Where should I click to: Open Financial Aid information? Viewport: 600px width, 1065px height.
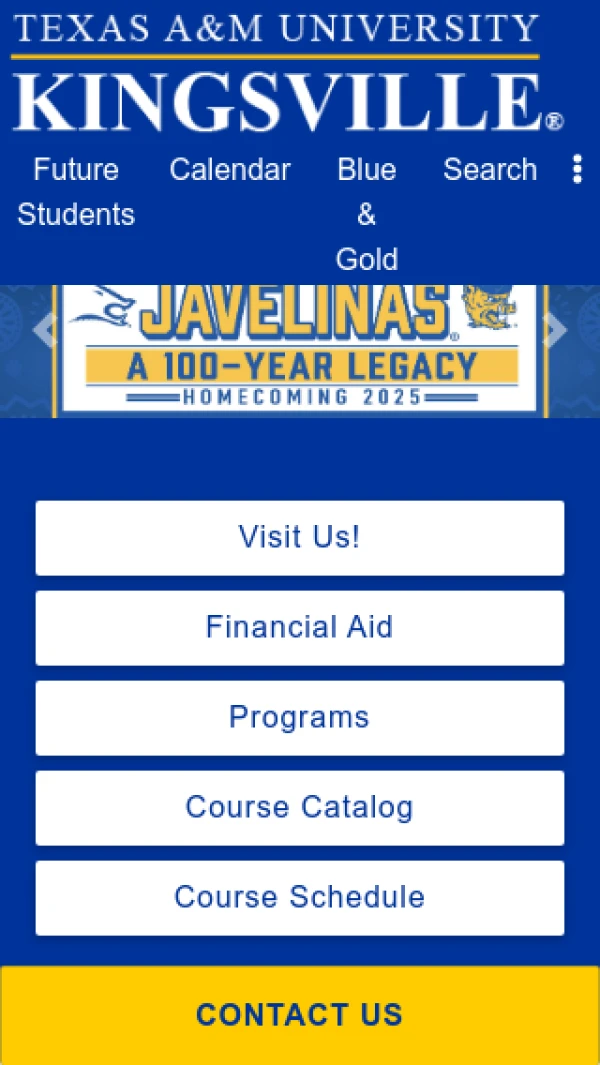coord(300,628)
